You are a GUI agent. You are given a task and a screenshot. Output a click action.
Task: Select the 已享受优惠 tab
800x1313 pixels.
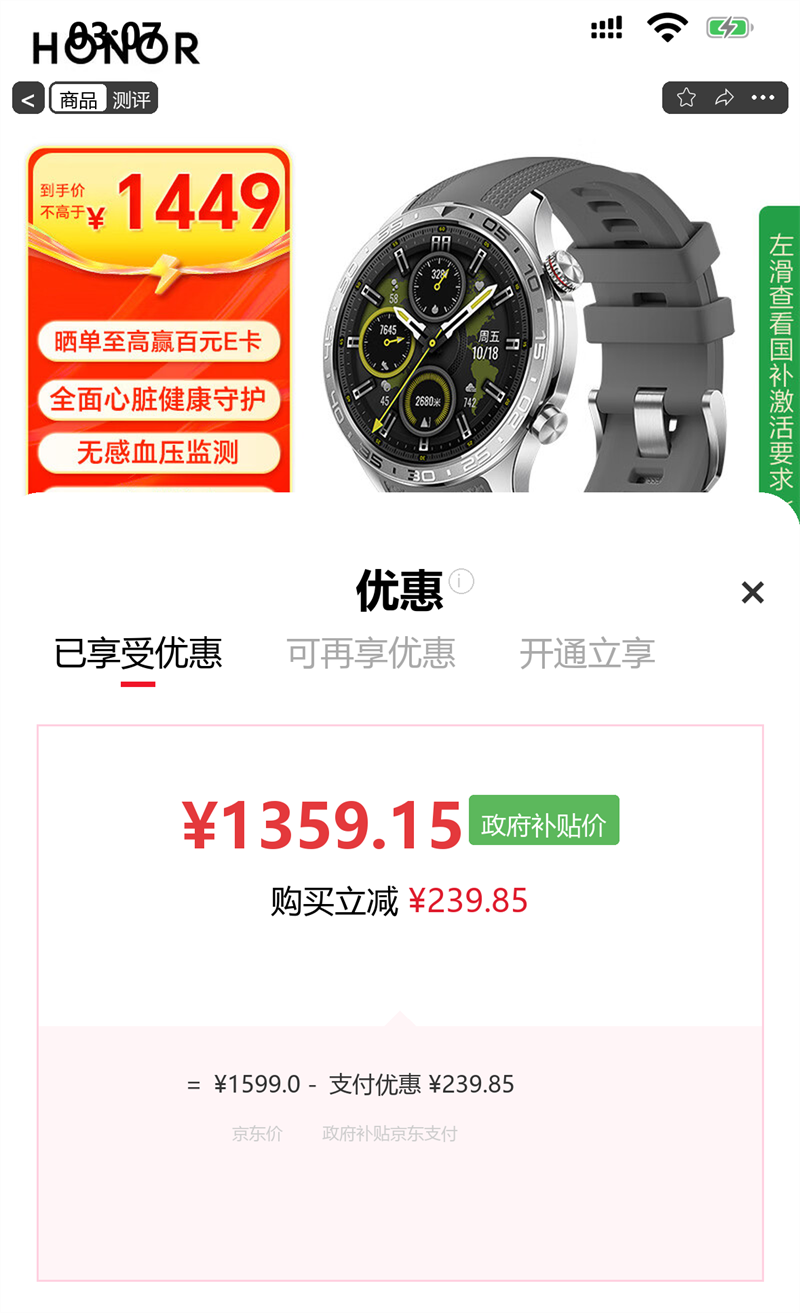138,654
